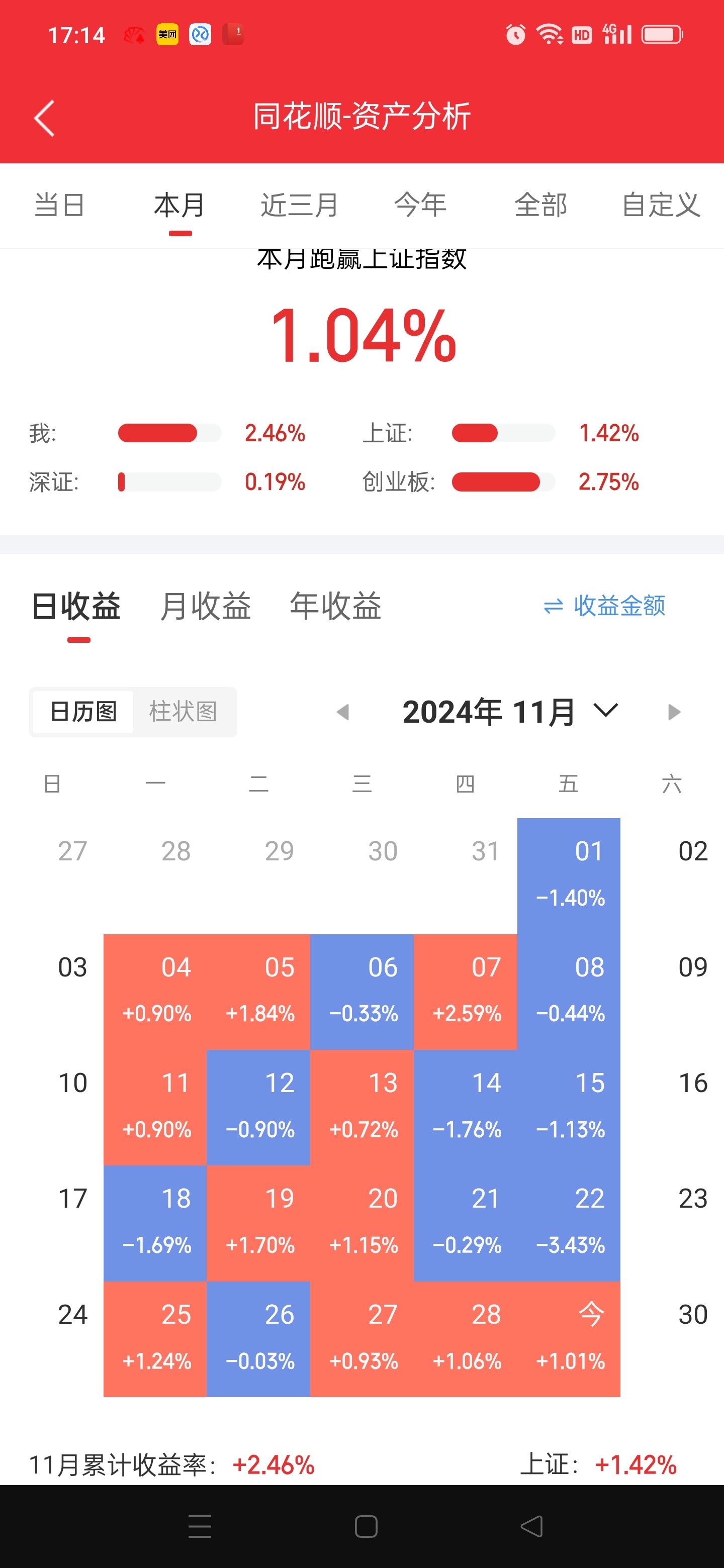Go back from 资产分析 page
Screen dimensions: 724x1568
(44, 118)
